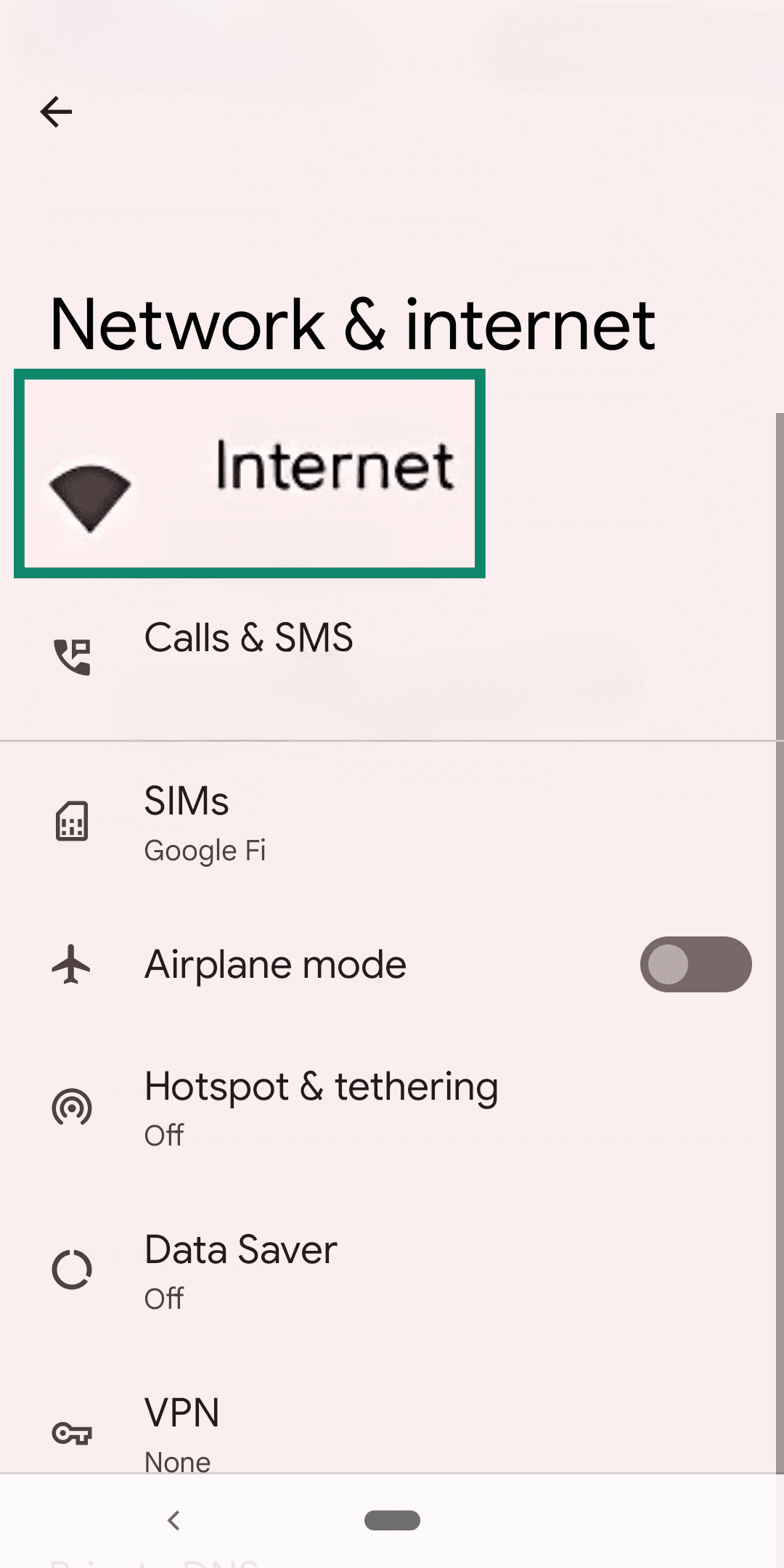Click the back arrow at the top
This screenshot has width=784, height=1568.
click(x=57, y=111)
